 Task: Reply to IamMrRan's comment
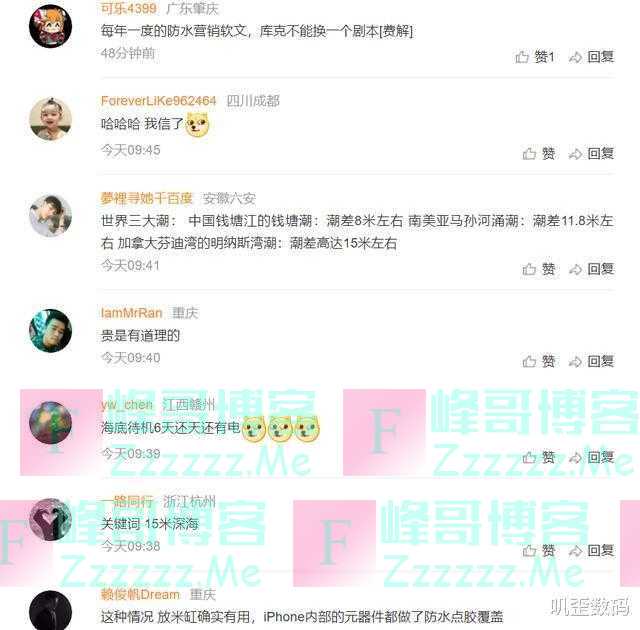[x=591, y=361]
